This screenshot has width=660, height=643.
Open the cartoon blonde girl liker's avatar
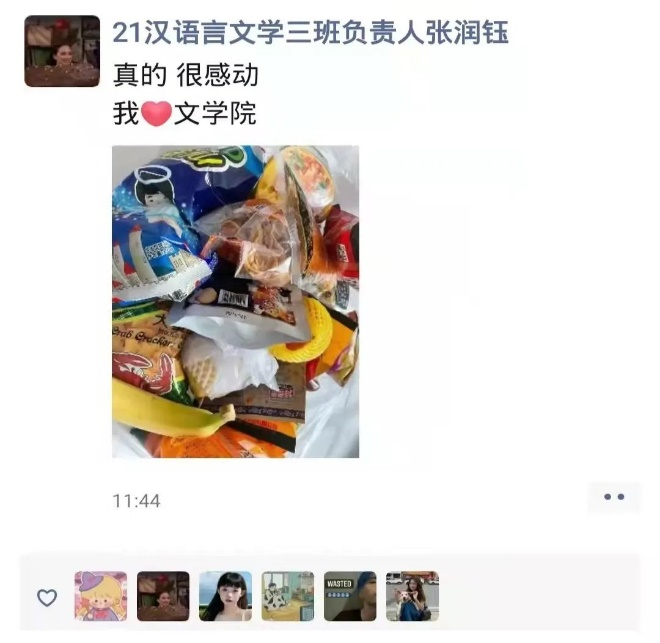pyautogui.click(x=101, y=597)
